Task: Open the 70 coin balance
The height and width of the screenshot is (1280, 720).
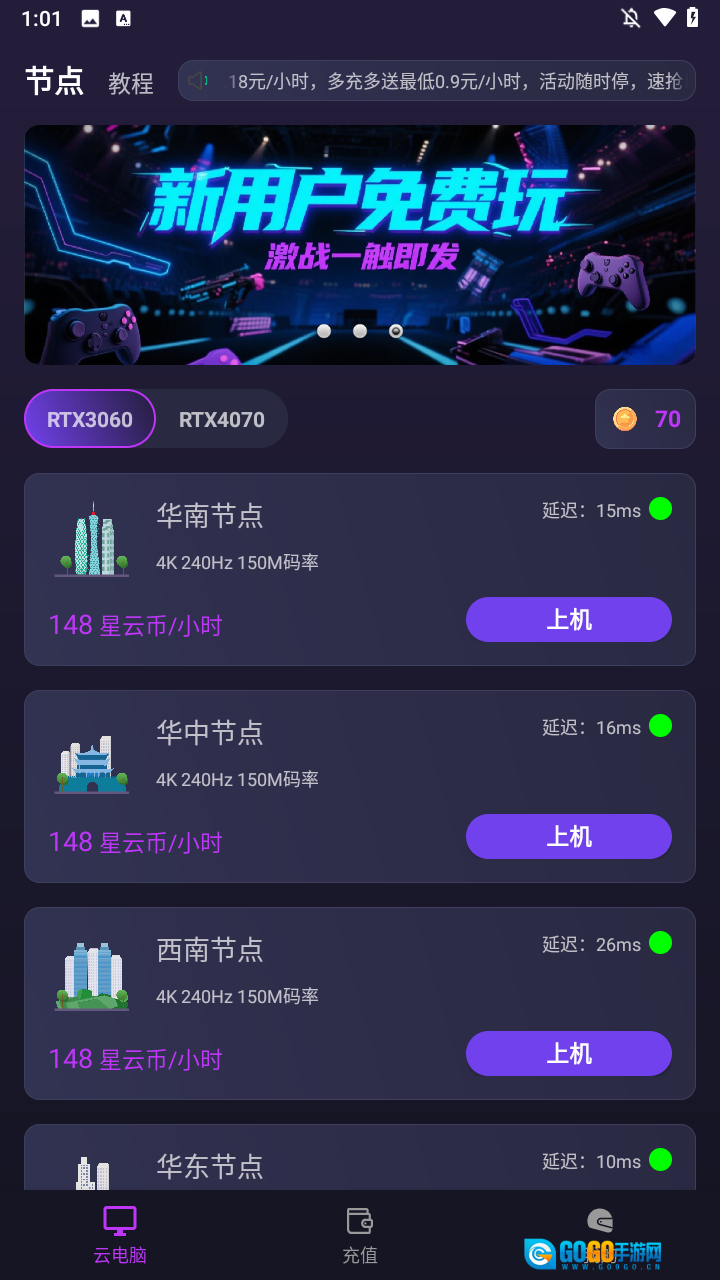Action: tap(645, 419)
